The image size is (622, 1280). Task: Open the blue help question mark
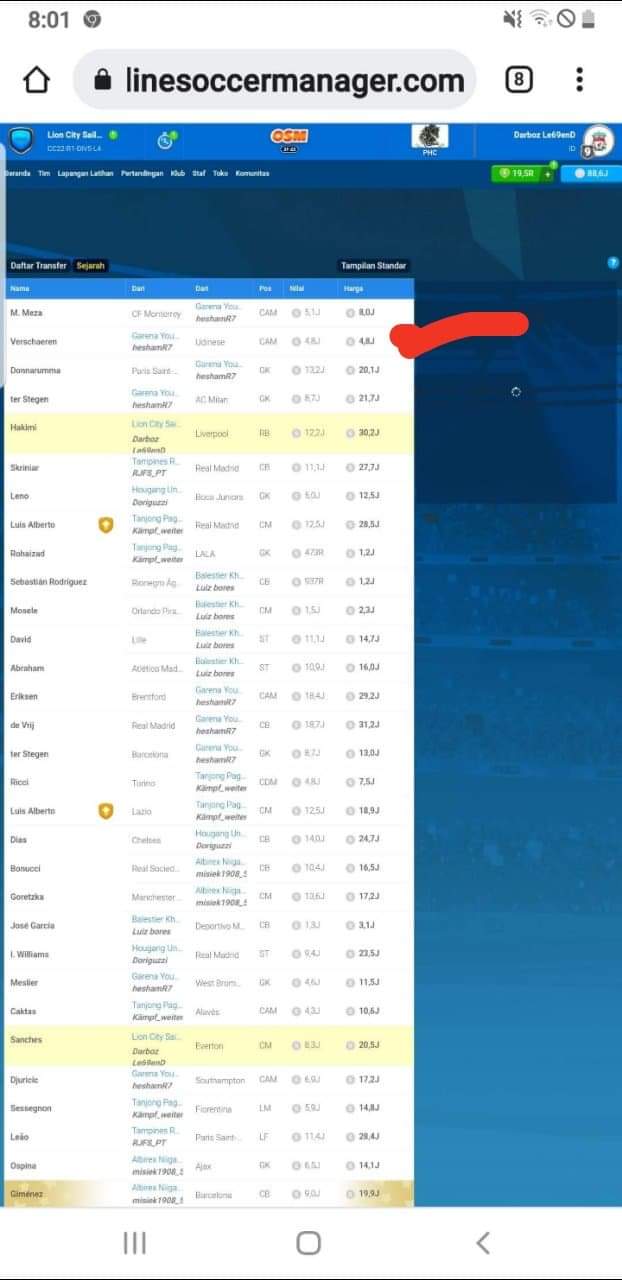tap(613, 262)
